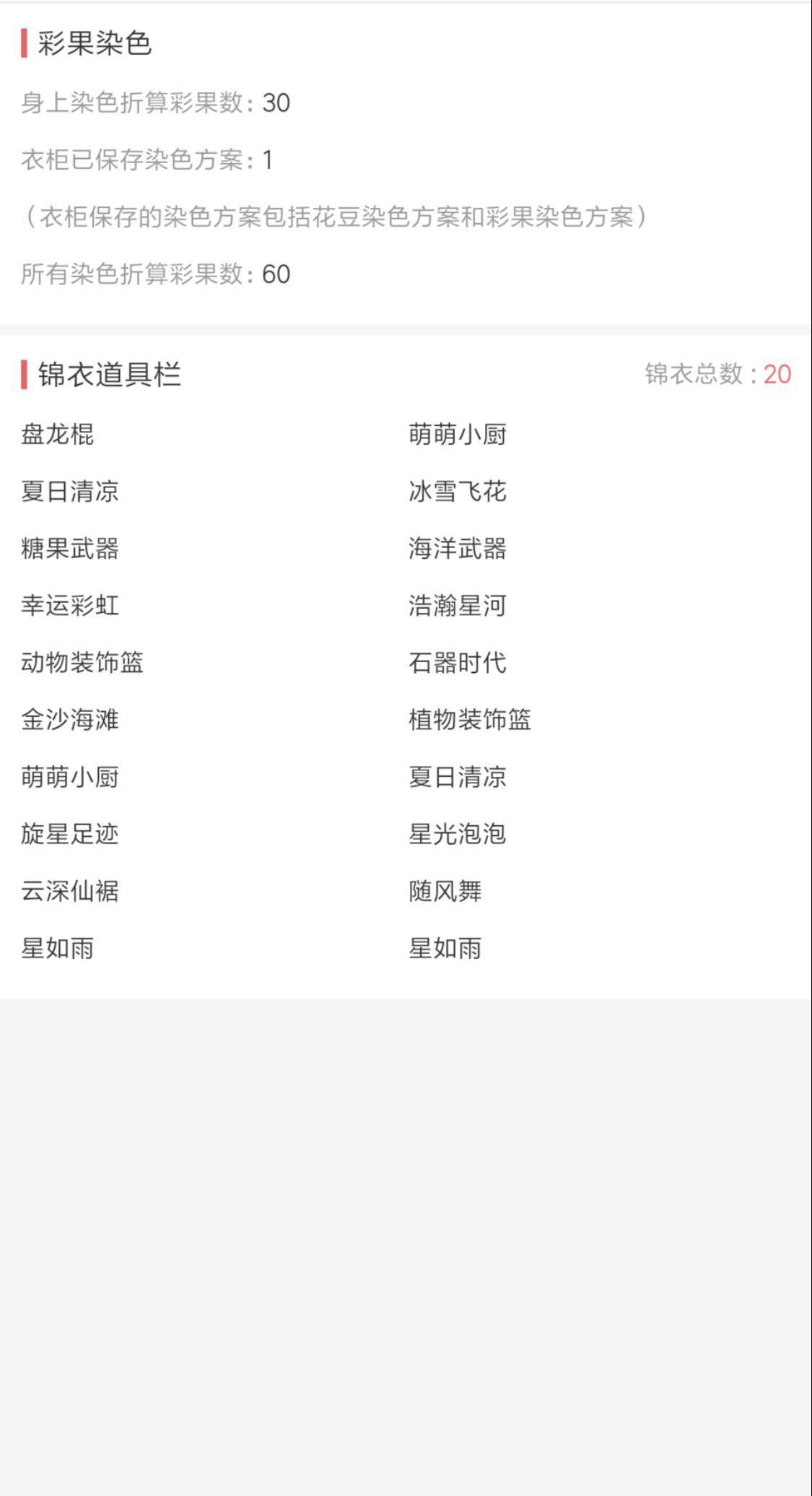Open the 夏日清凉 entry in left column

[x=69, y=491]
